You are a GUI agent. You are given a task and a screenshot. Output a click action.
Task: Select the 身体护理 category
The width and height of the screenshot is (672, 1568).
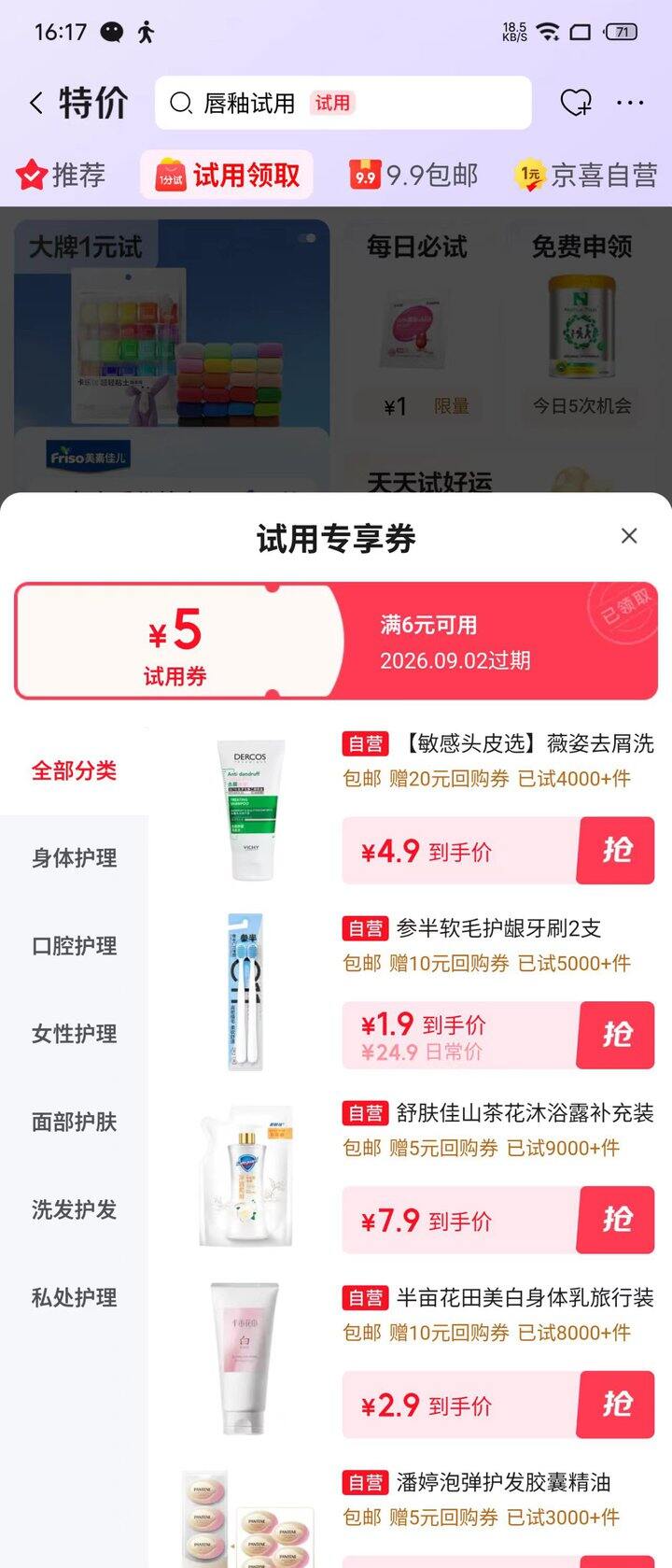(x=75, y=858)
